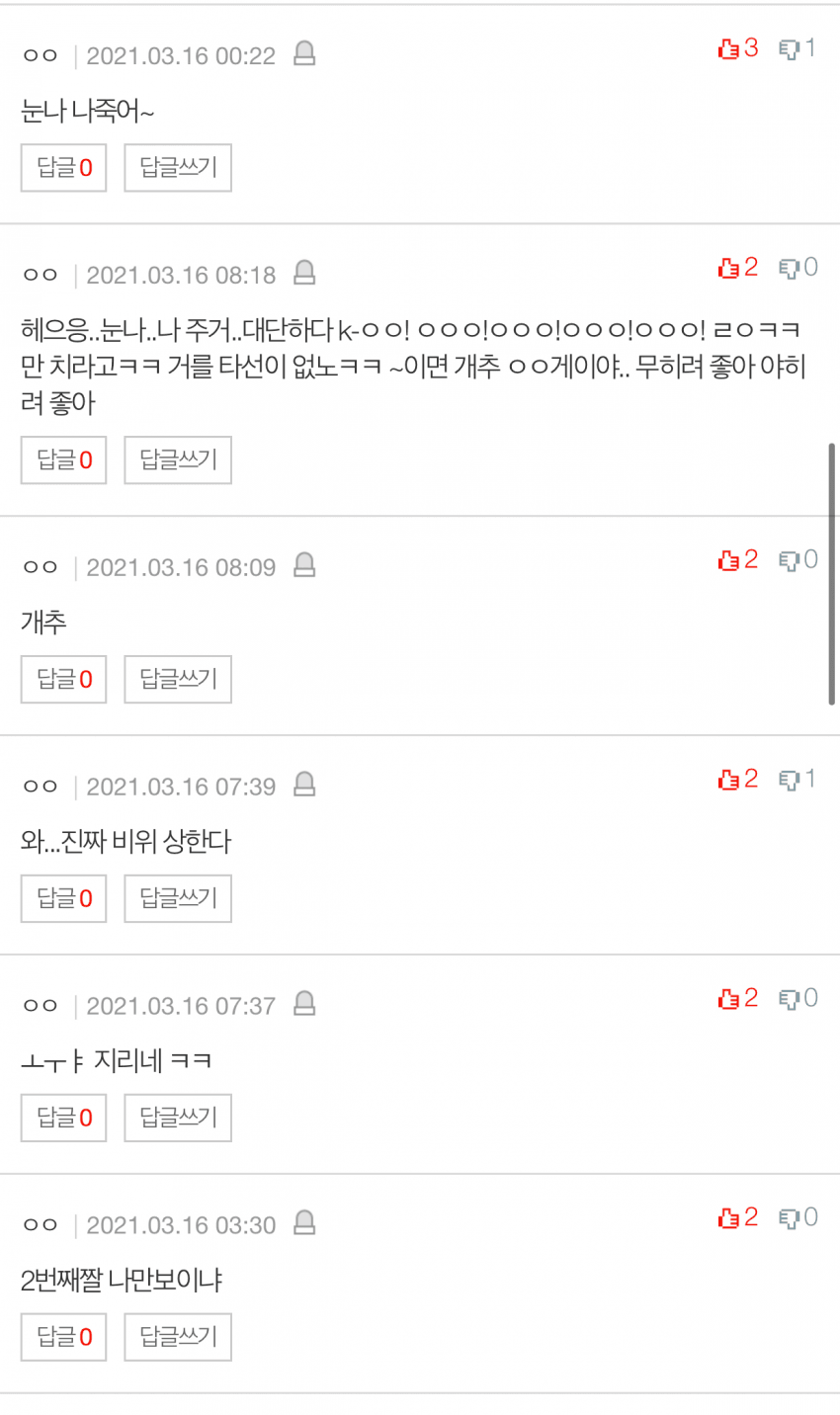The height and width of the screenshot is (1415, 840).
Task: Reply to the 07:37 comment
Action: (178, 1119)
